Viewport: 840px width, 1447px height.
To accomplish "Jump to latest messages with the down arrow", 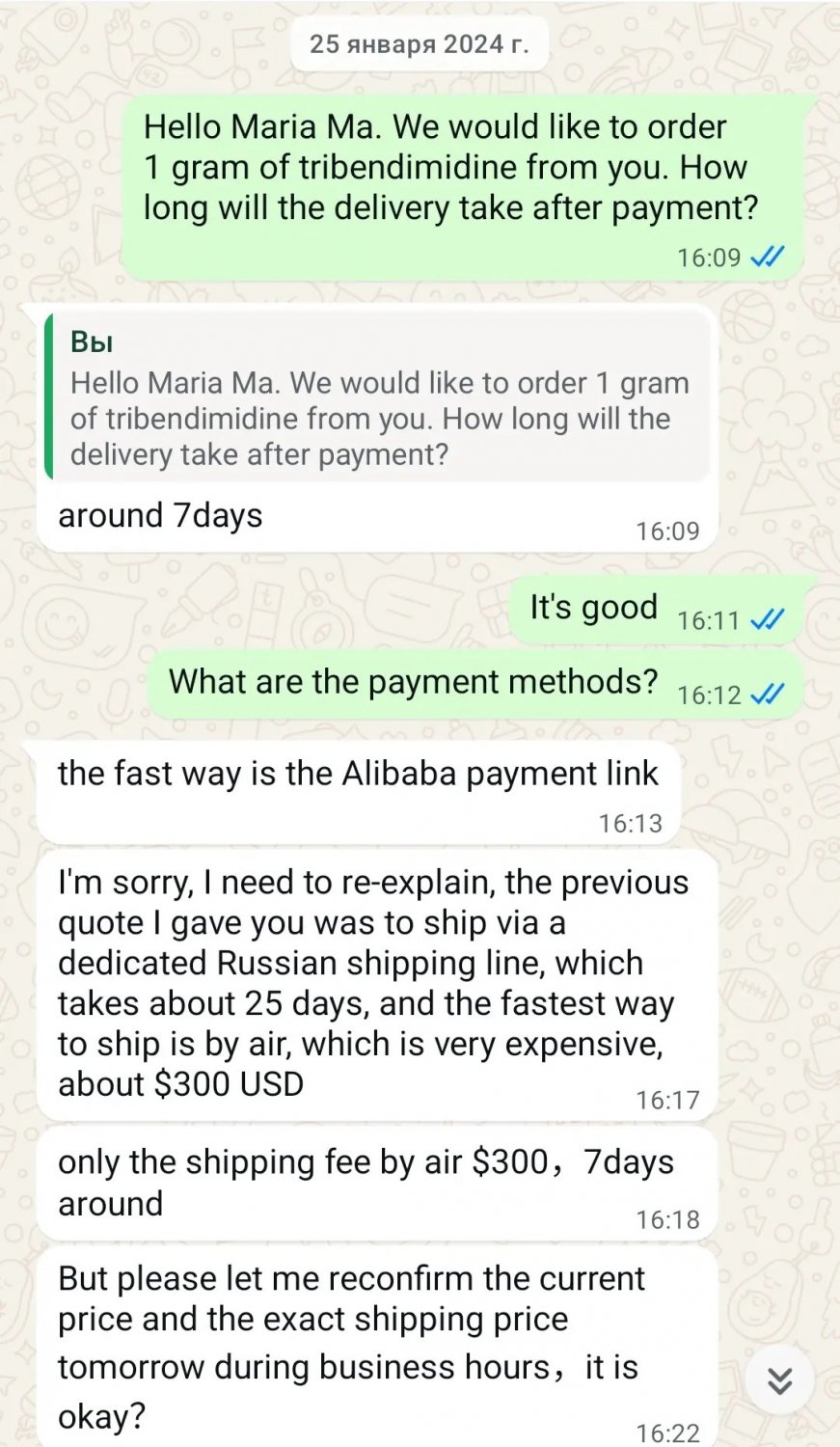I will [x=779, y=1380].
